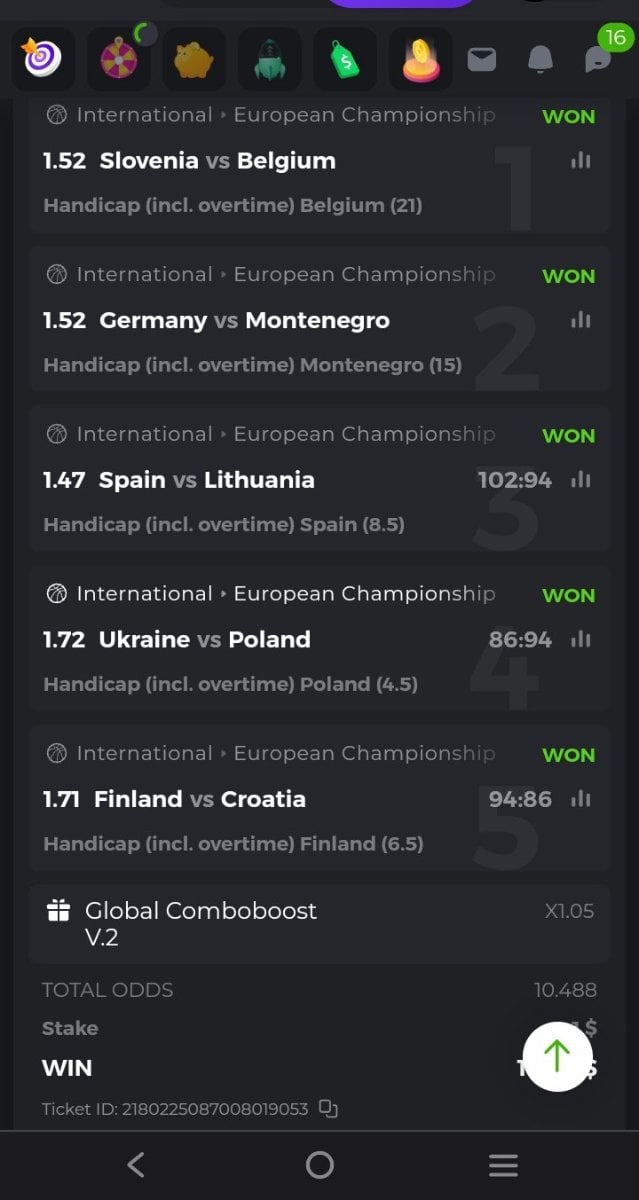Viewport: 639px width, 1200px height.
Task: View stats for Germany vs Montenegro
Action: [x=580, y=320]
